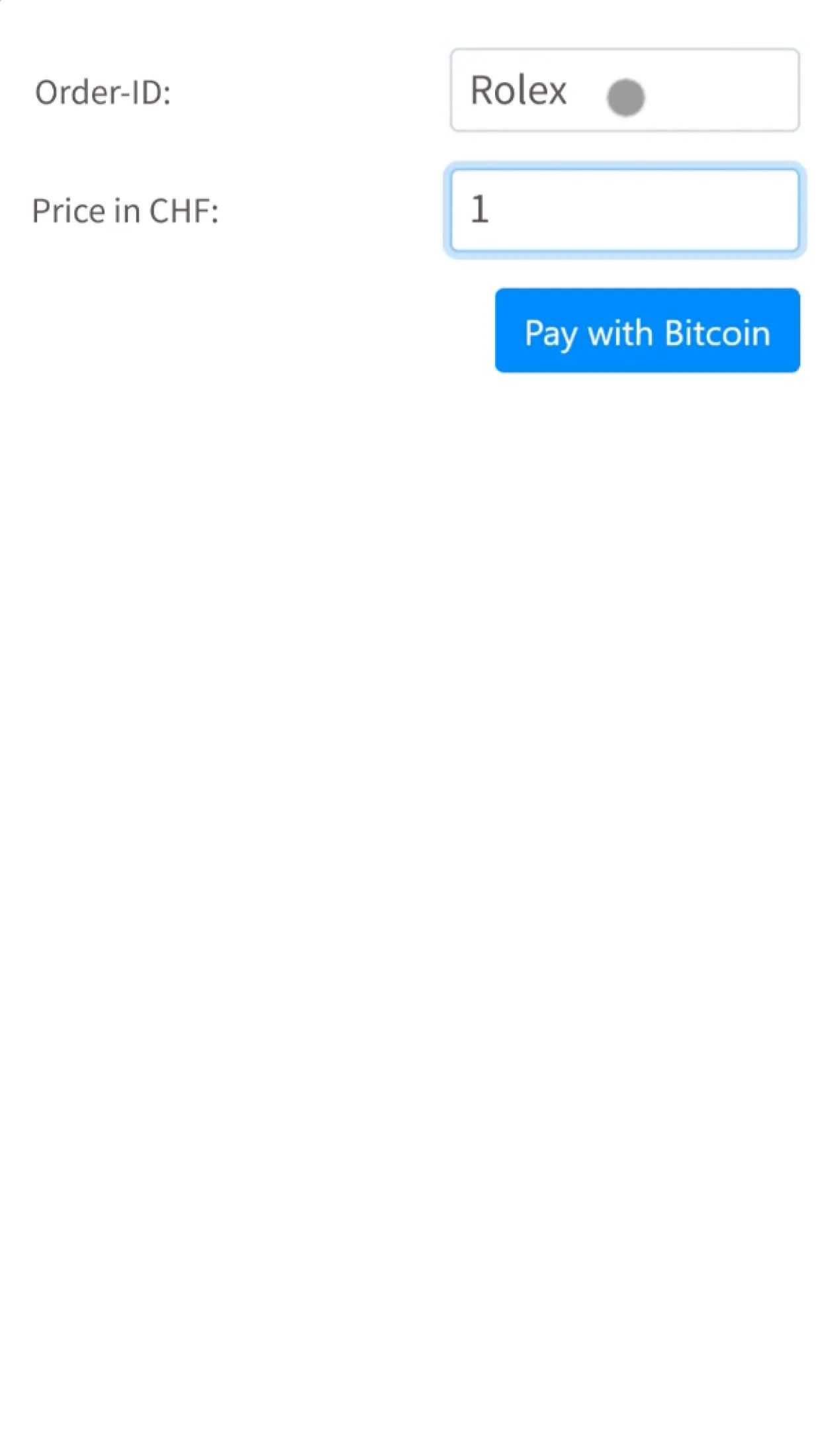Screen dimensions: 818x1456
Task: Click the right edge of the Order-ID box
Action: click(x=794, y=89)
